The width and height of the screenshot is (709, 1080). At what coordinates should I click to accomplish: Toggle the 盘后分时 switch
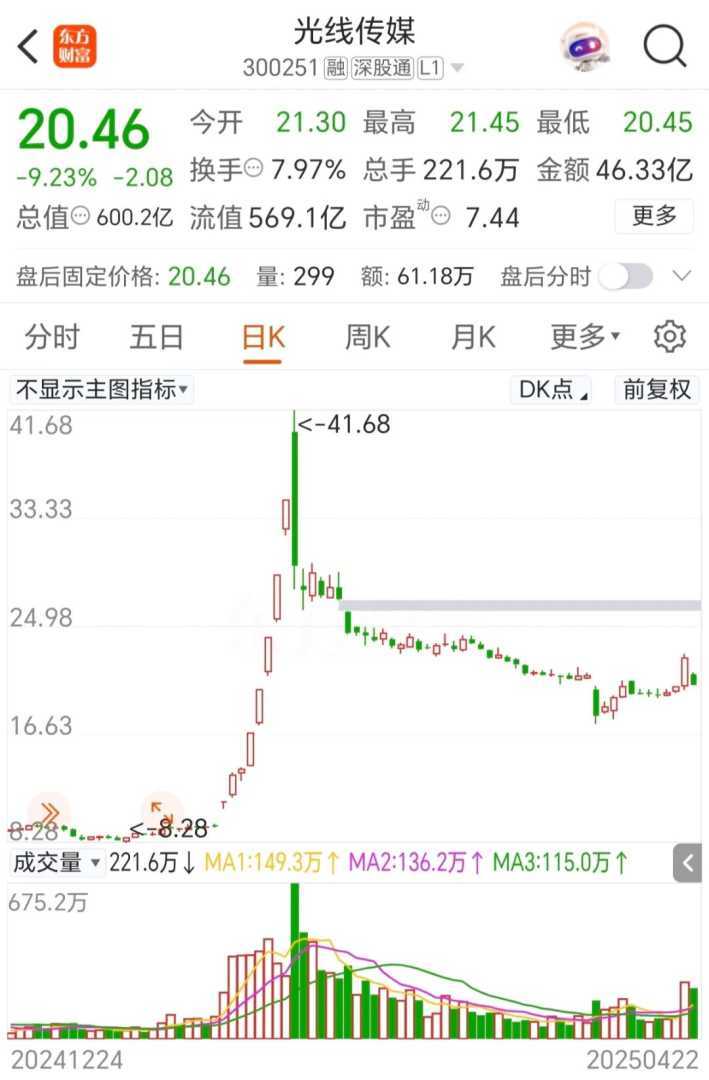click(626, 276)
